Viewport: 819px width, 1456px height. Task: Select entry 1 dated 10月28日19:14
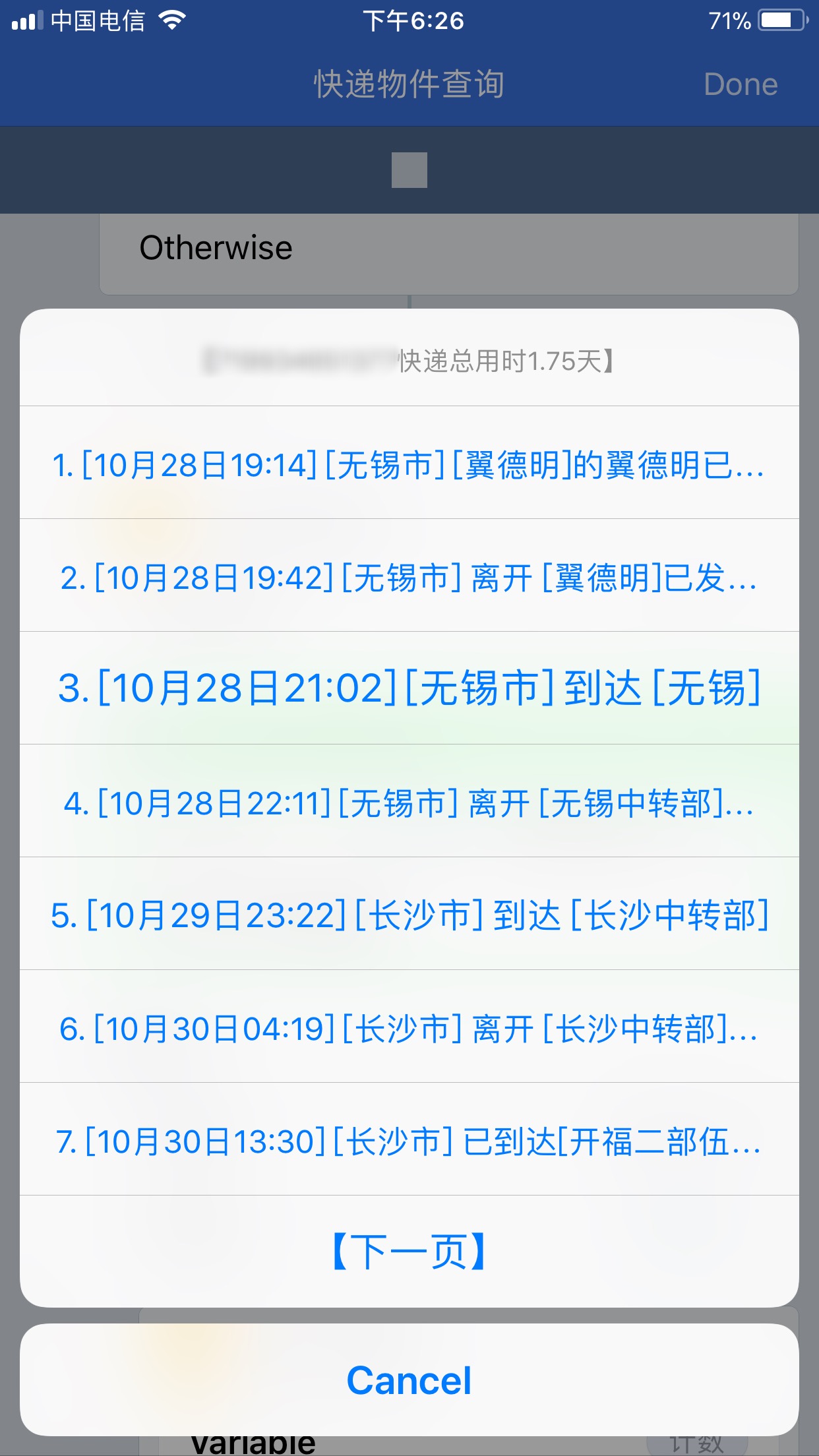point(409,463)
